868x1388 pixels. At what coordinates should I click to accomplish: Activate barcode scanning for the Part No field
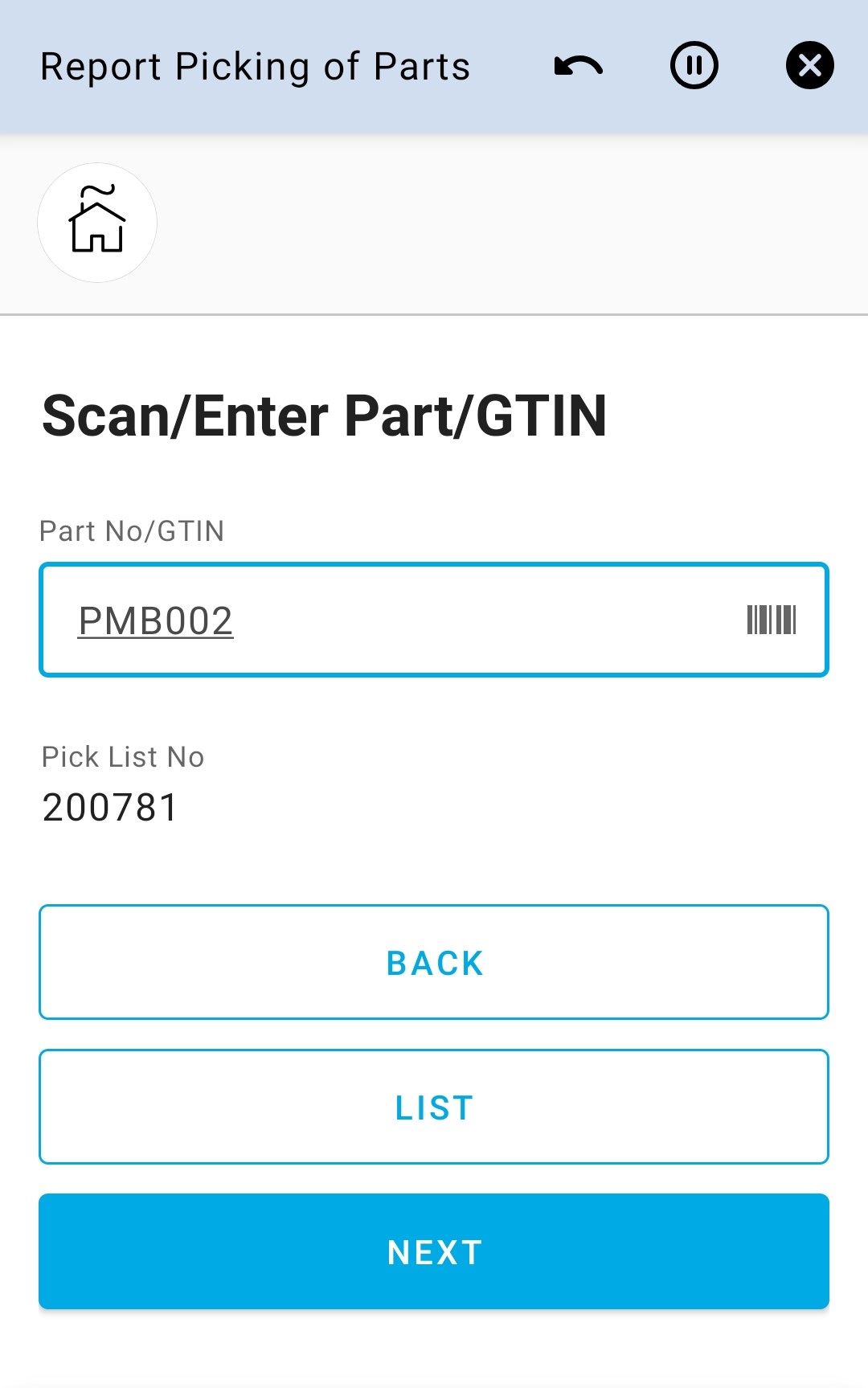point(772,619)
